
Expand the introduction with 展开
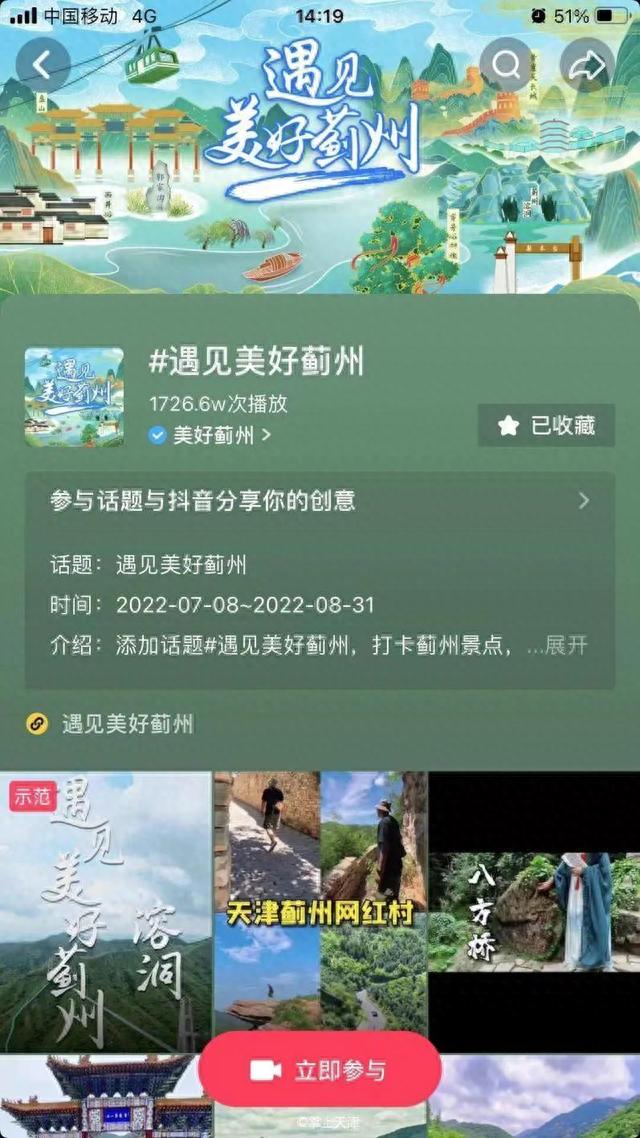pyautogui.click(x=567, y=645)
